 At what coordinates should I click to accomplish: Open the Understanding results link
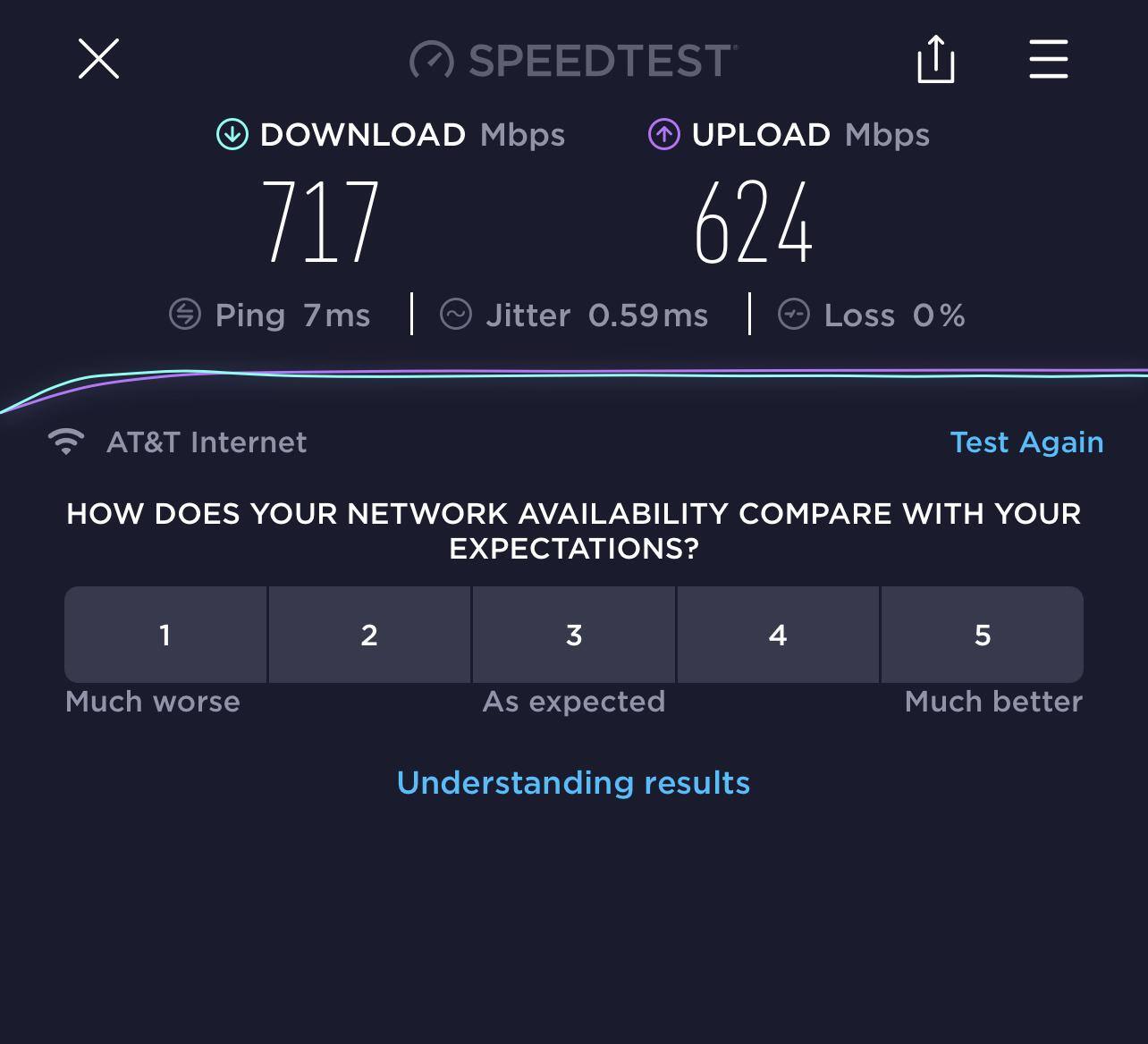coord(573,783)
